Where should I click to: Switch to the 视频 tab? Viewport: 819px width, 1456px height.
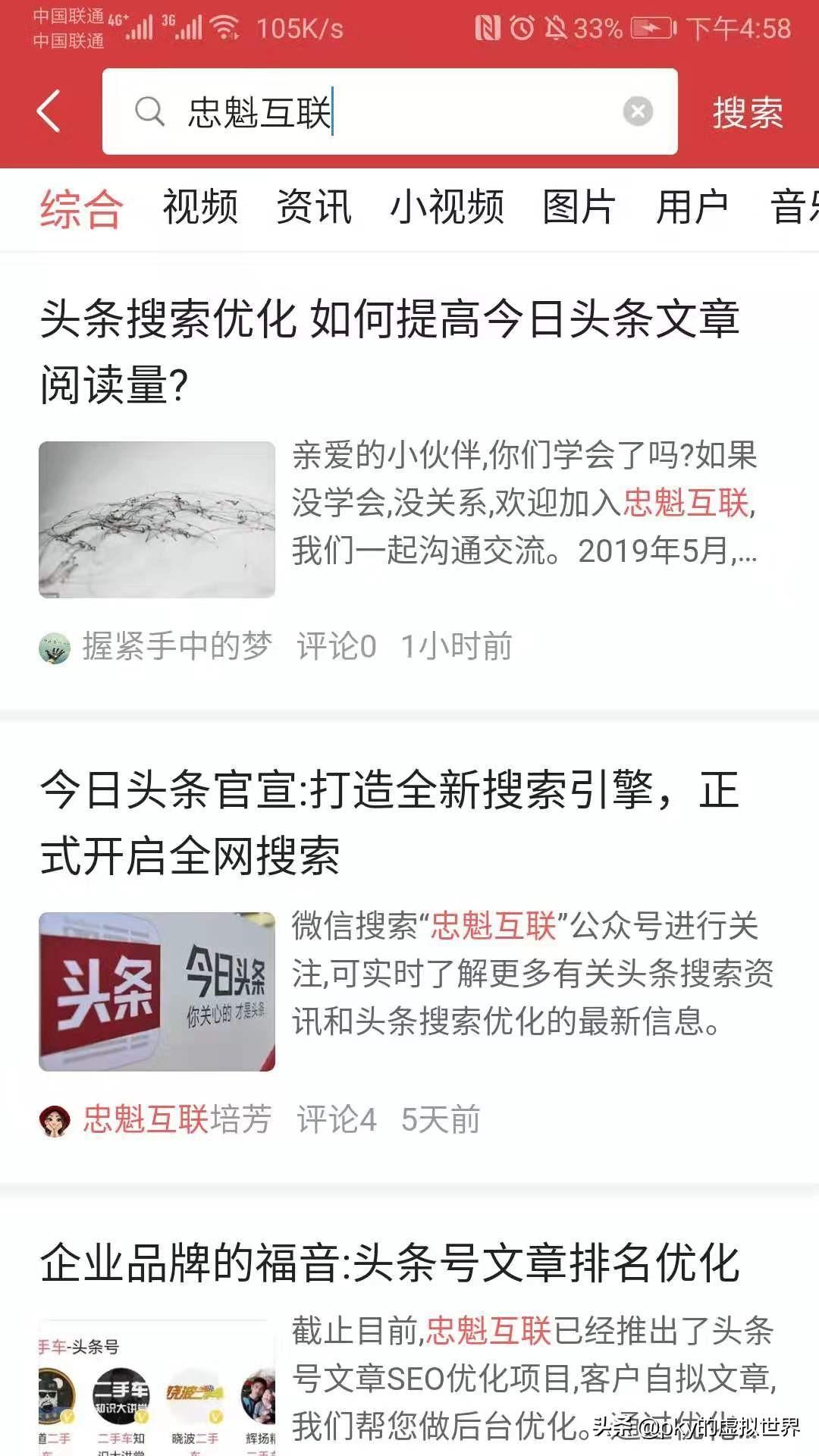200,208
